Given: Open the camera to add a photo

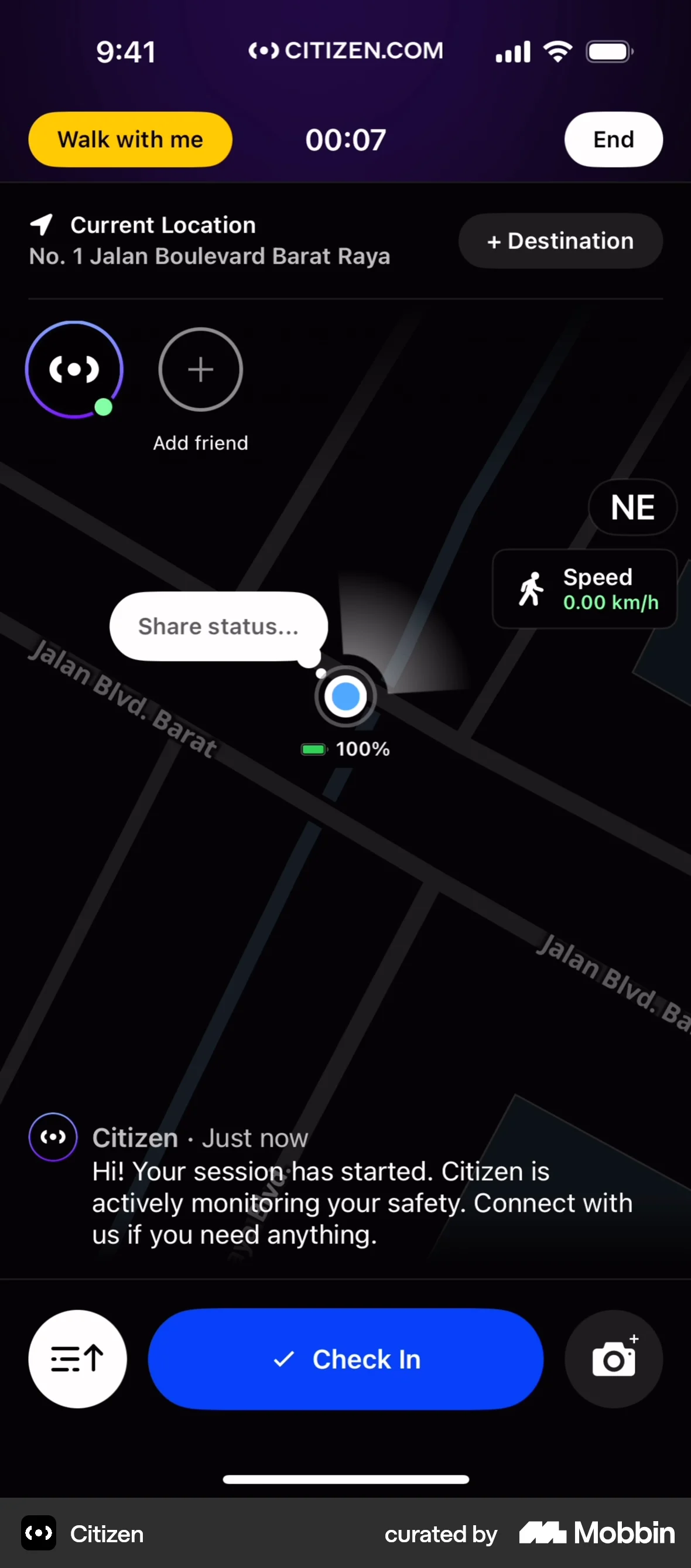Looking at the screenshot, I should (614, 1359).
